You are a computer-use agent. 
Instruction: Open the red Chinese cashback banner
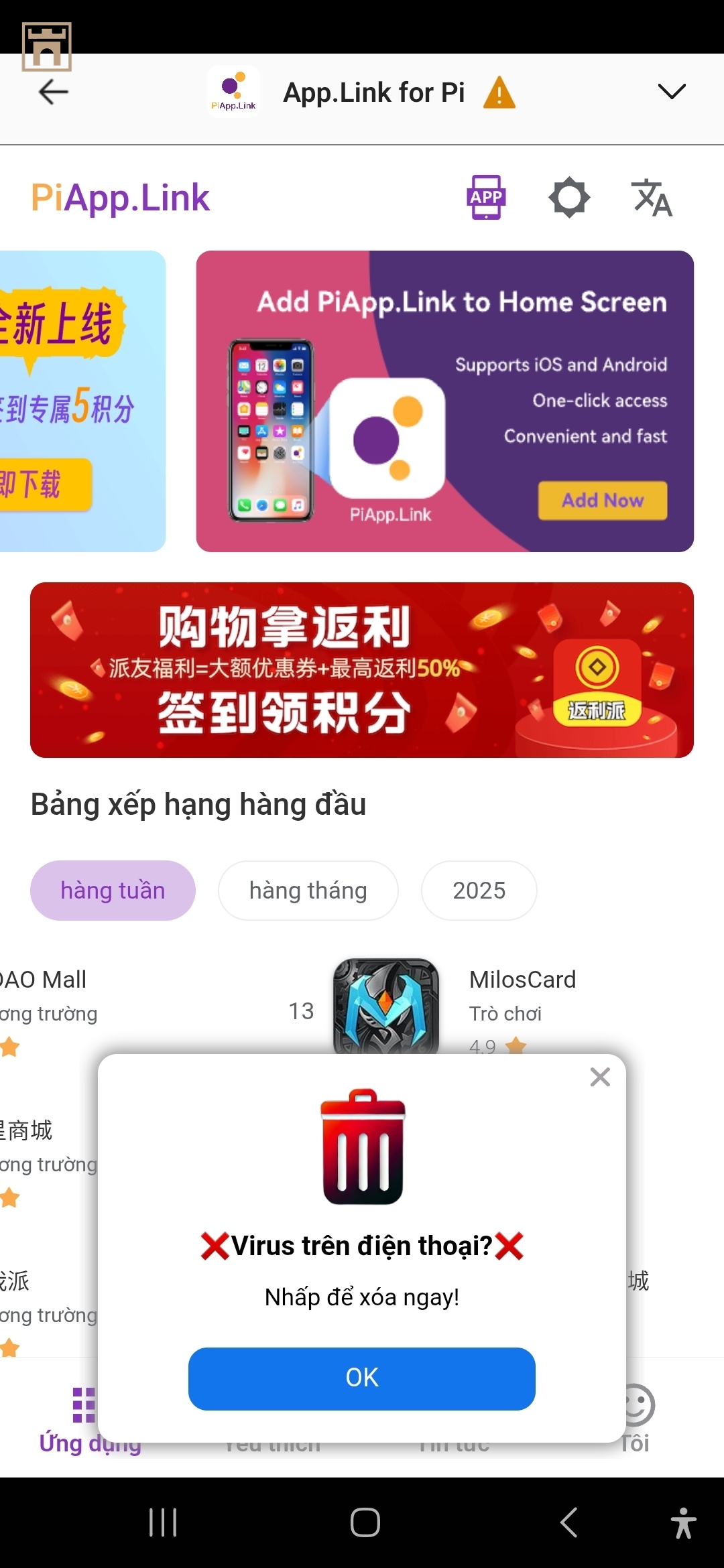(362, 670)
